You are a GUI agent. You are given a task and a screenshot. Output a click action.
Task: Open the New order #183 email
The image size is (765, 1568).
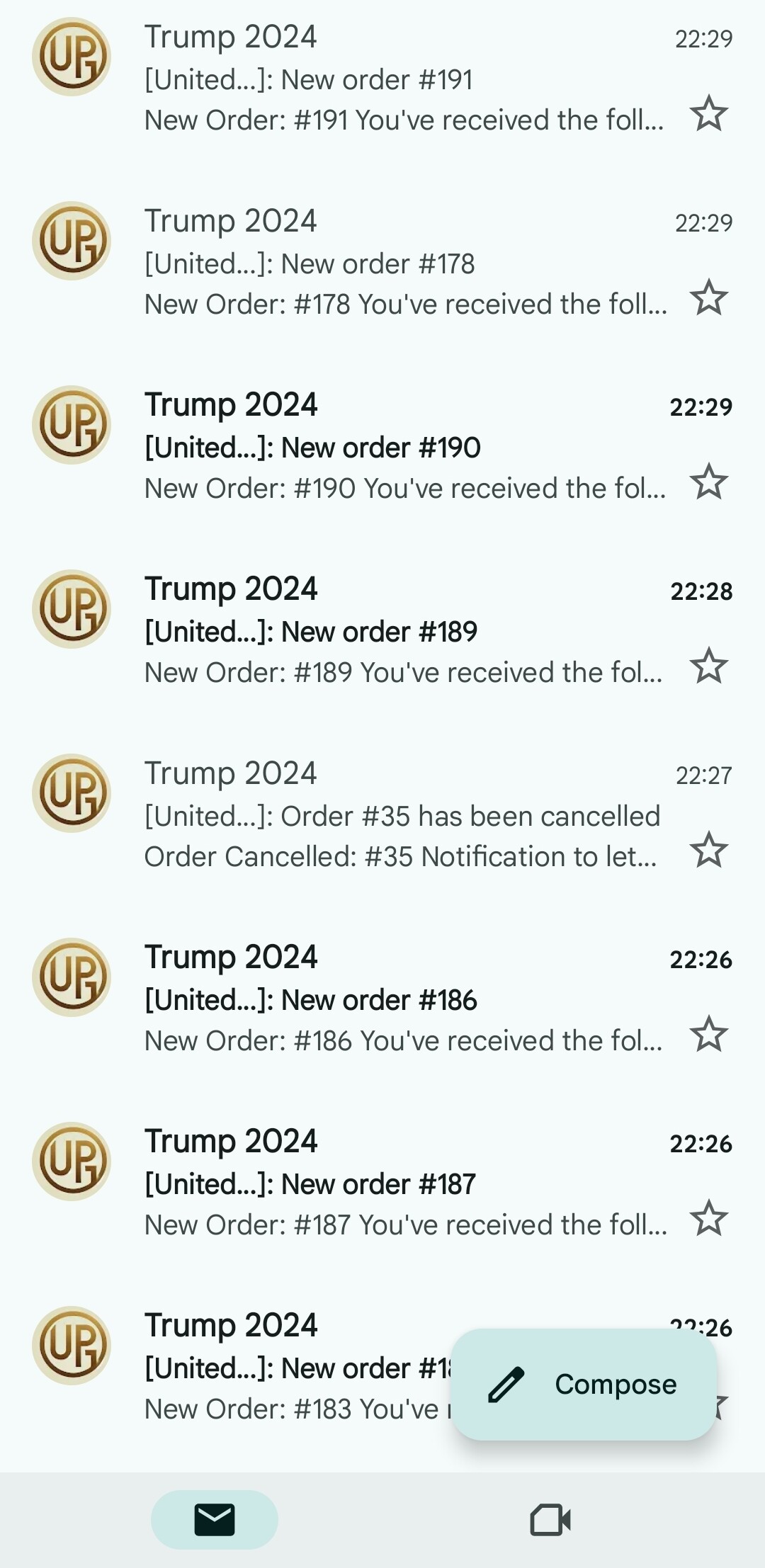(x=283, y=1368)
